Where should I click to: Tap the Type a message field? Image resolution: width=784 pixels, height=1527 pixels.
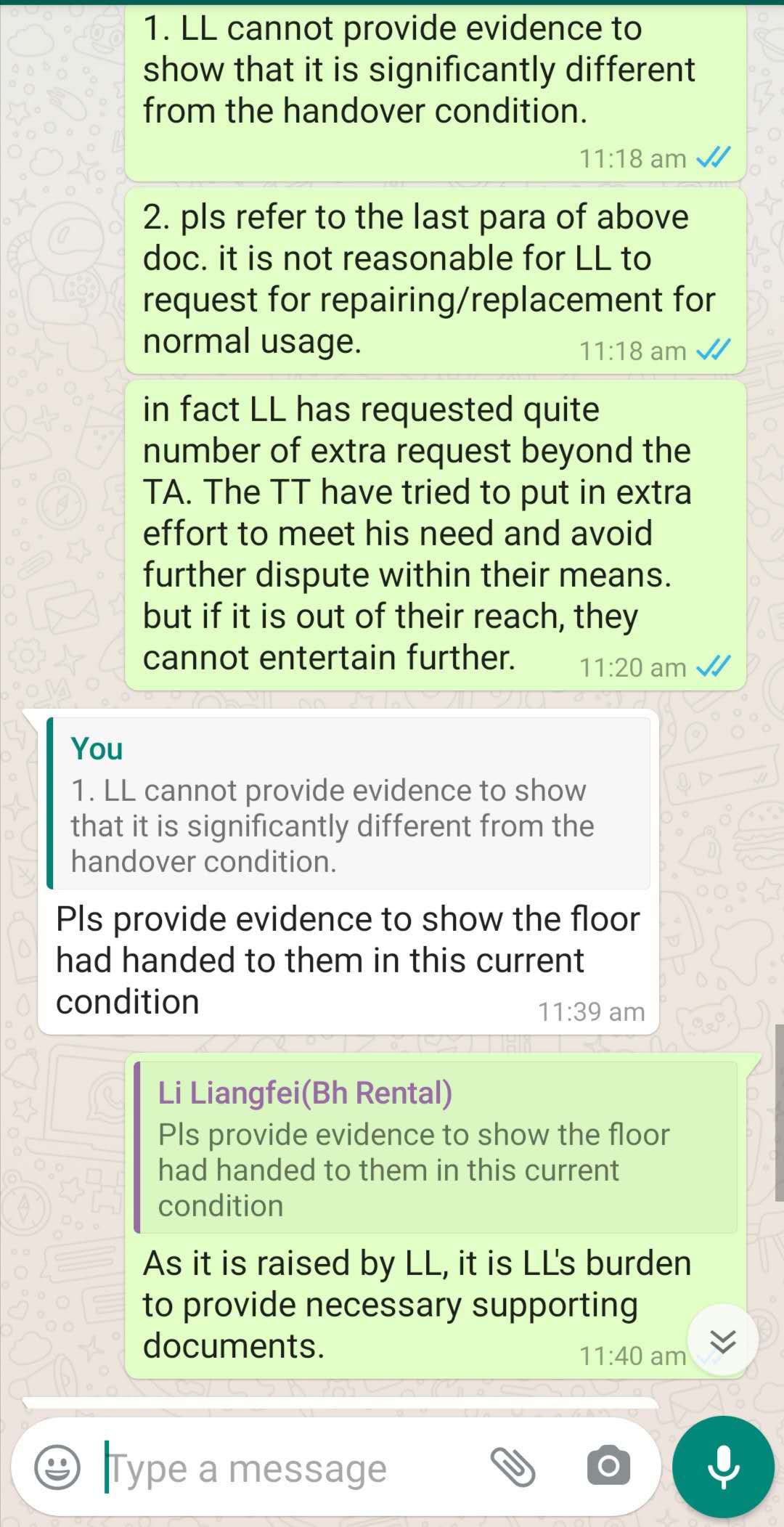point(290,1468)
